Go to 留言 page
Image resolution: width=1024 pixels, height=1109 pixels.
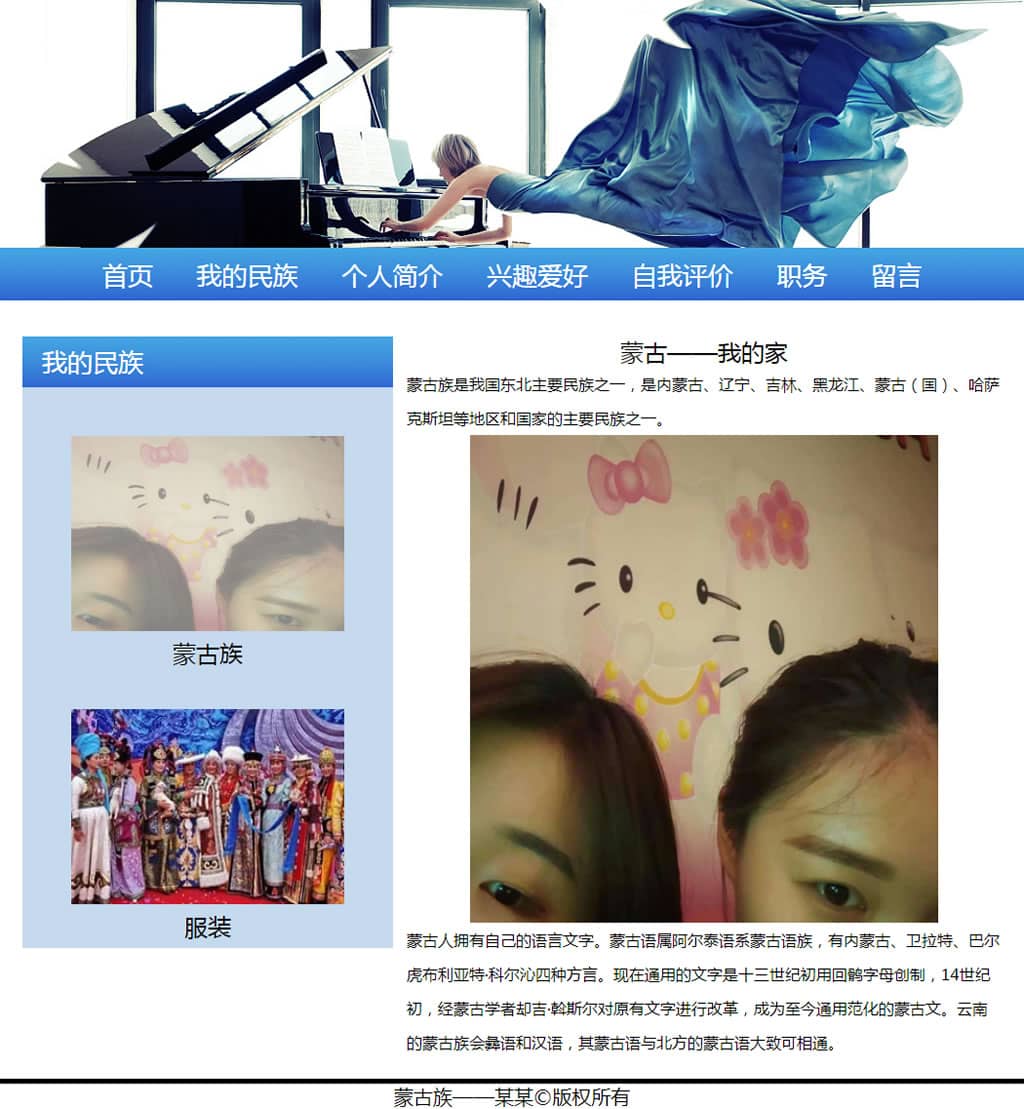(896, 276)
